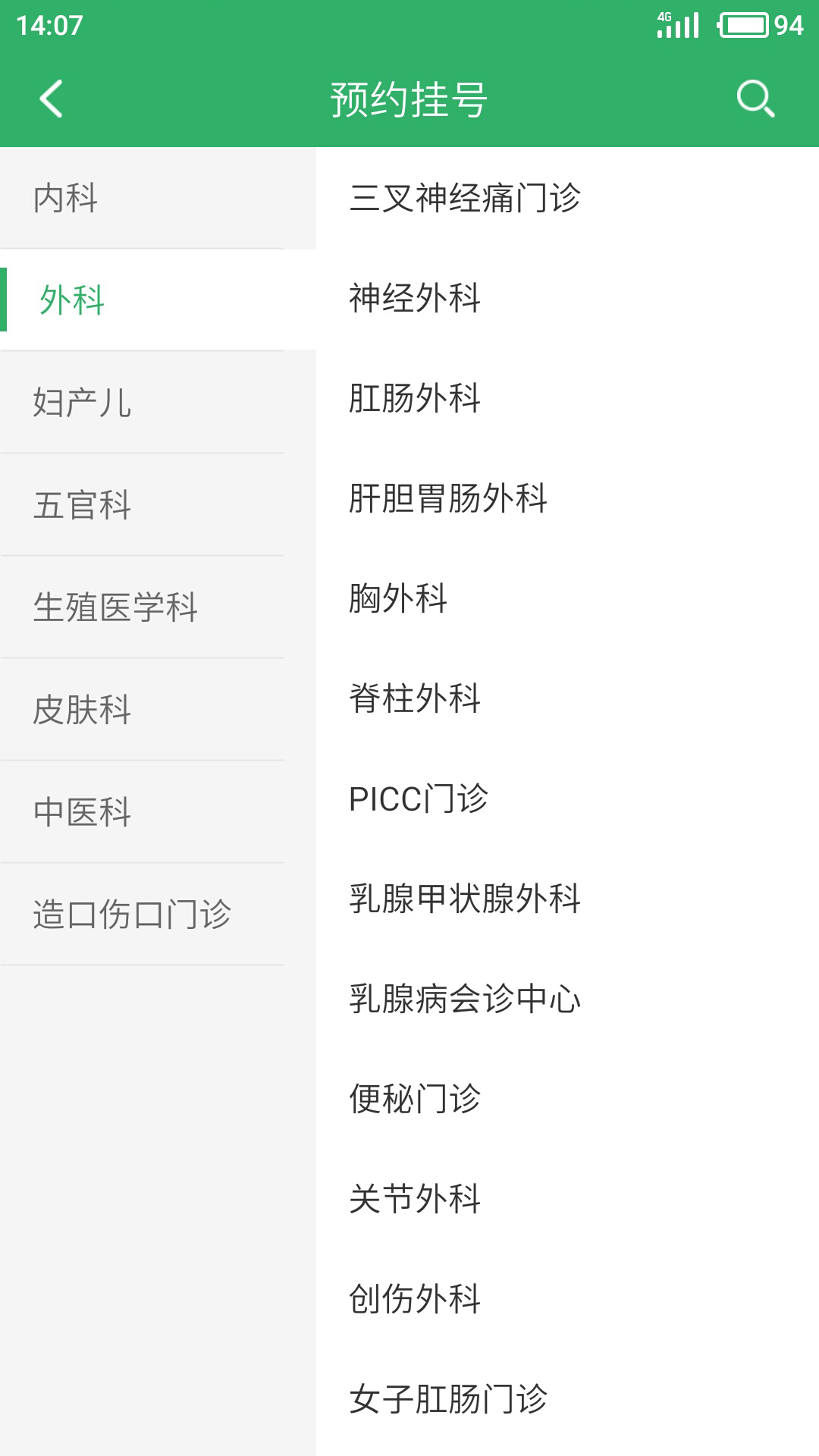Screen dimensions: 819x1456
Task: Open 三叉神经痛门诊 department
Action: pyautogui.click(x=465, y=198)
